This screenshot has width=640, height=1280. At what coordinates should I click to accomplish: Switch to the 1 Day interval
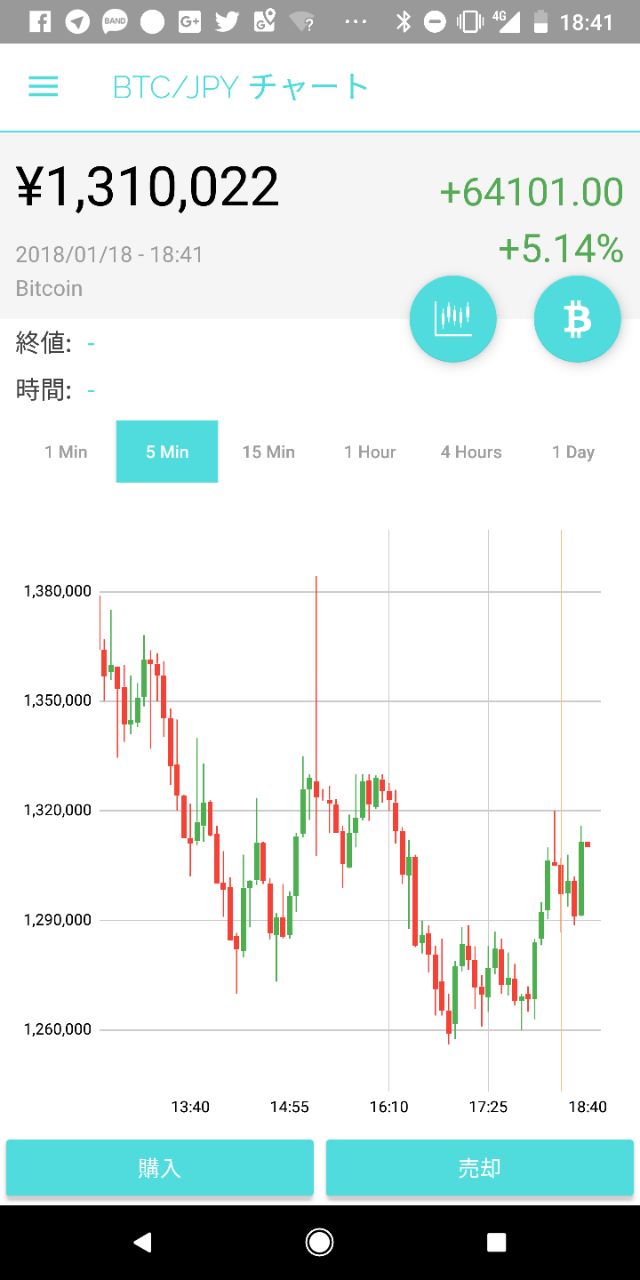(573, 452)
